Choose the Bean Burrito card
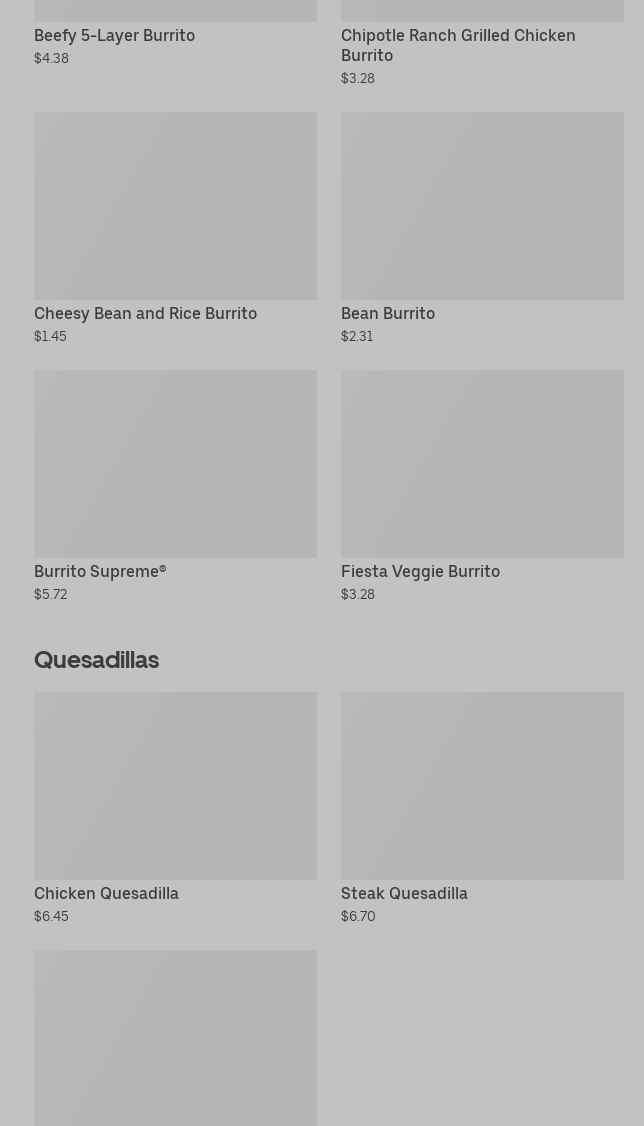This screenshot has width=644, height=1126. click(482, 228)
